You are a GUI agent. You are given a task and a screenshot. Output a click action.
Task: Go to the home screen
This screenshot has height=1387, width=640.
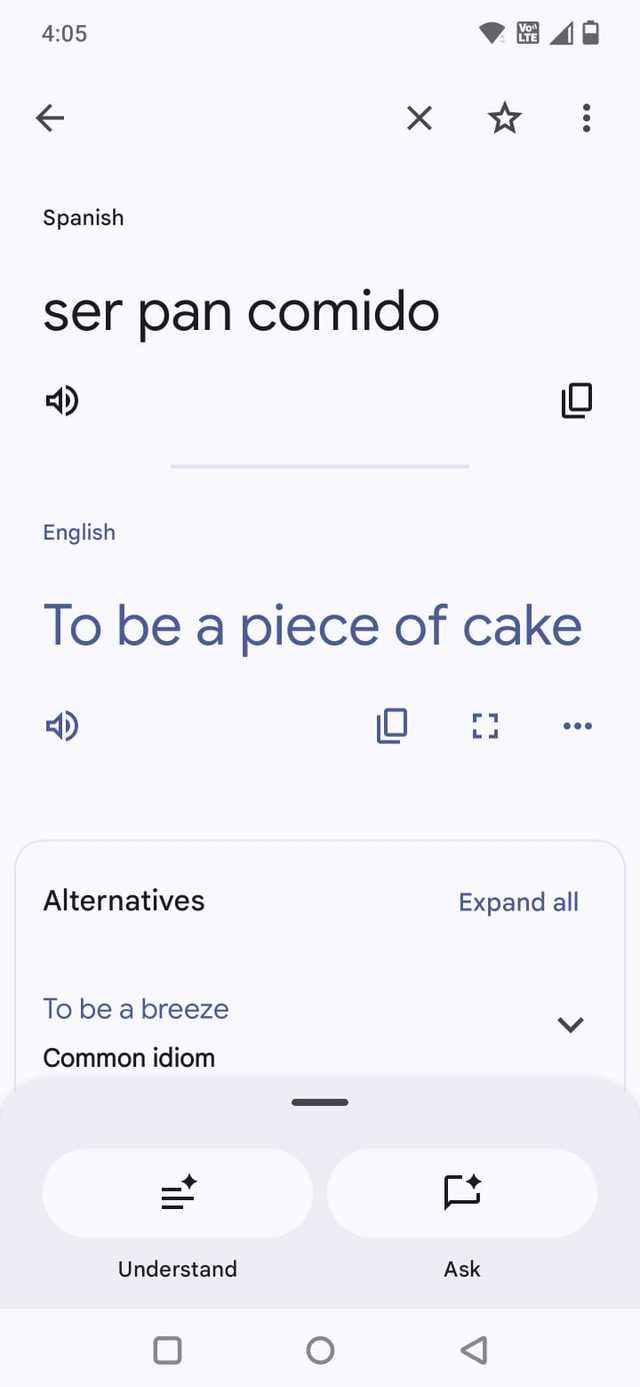[x=320, y=1351]
